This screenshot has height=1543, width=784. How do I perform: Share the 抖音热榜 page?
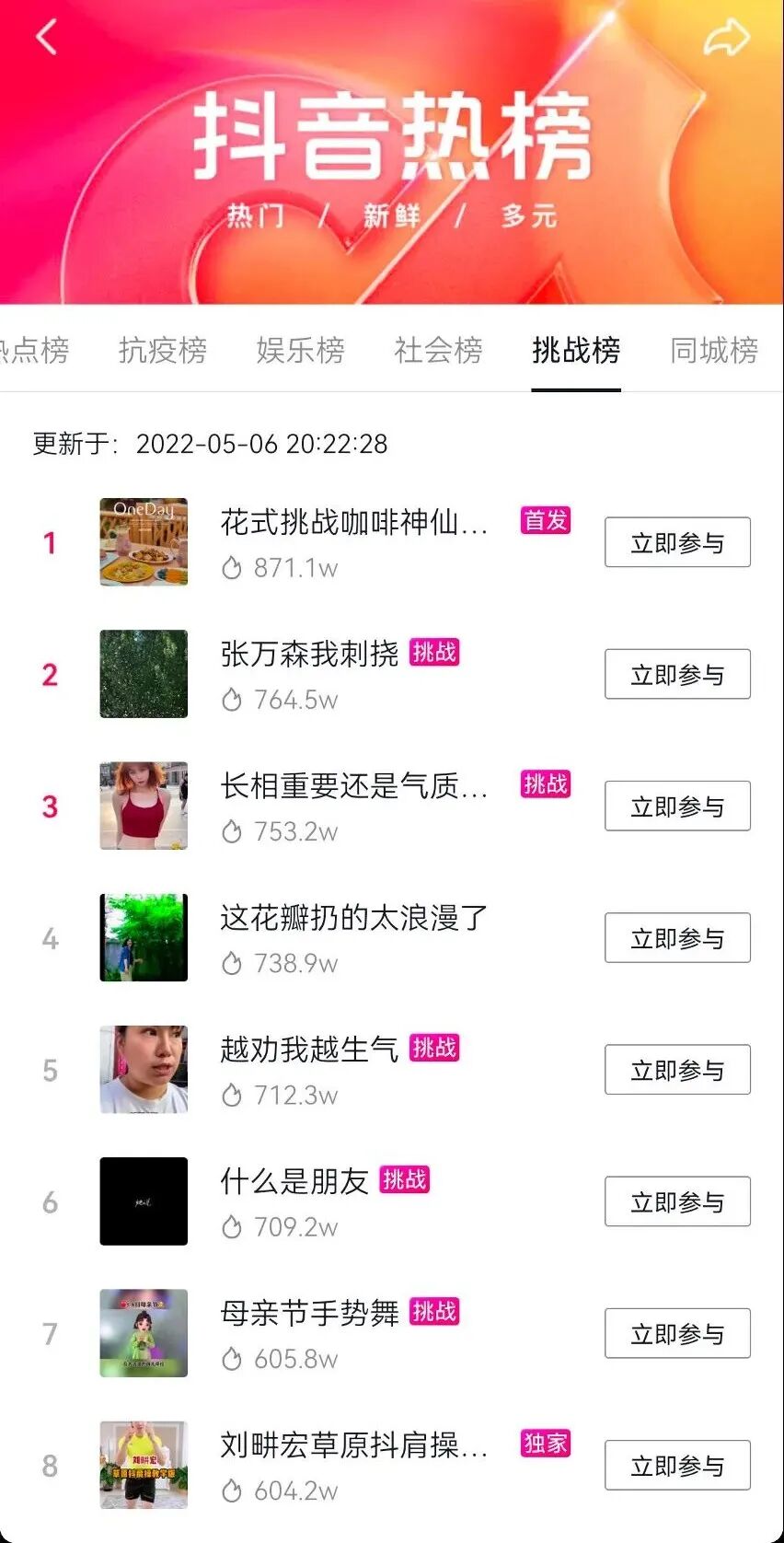click(726, 39)
